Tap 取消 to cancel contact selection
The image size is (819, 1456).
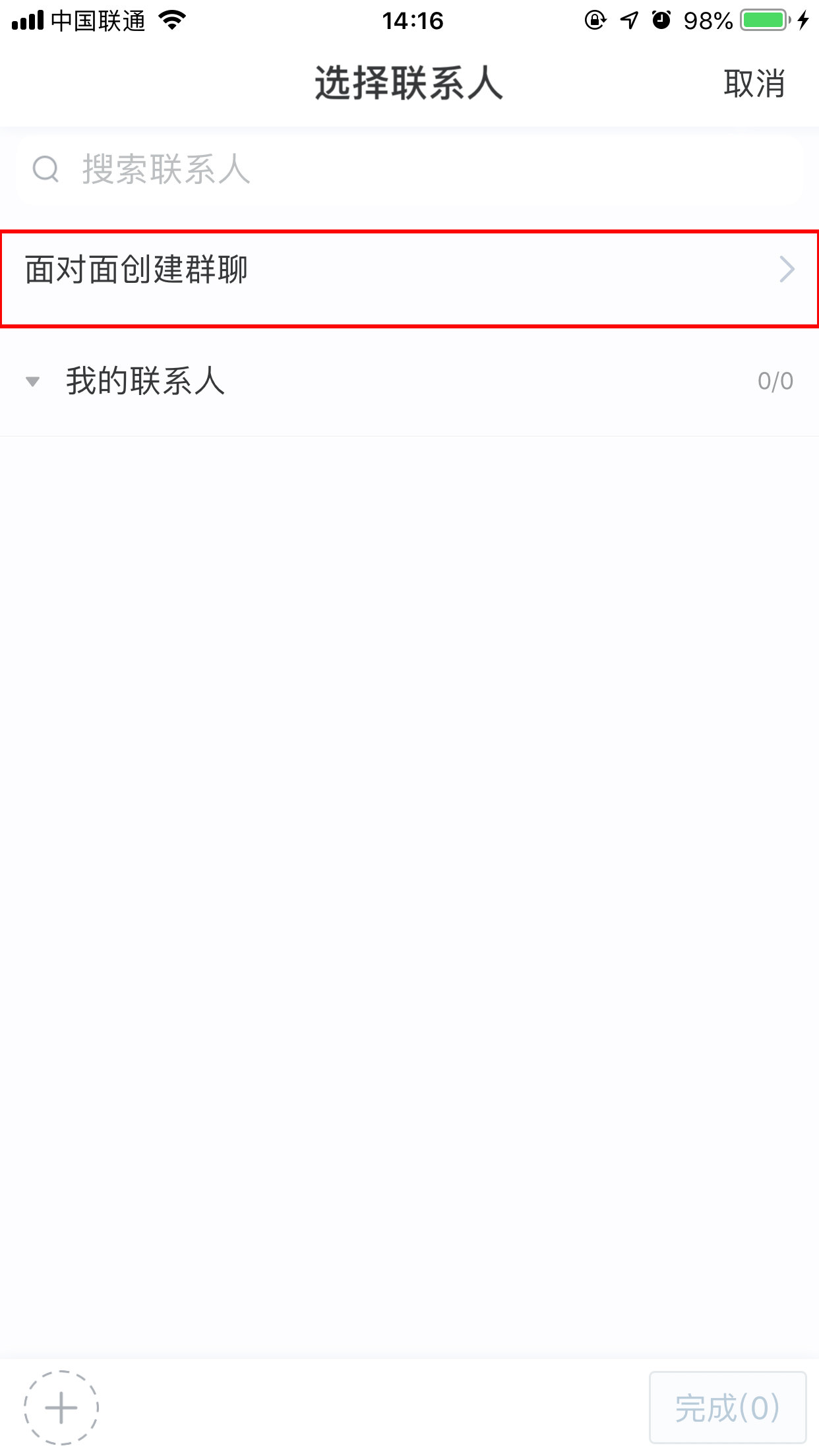click(x=755, y=82)
